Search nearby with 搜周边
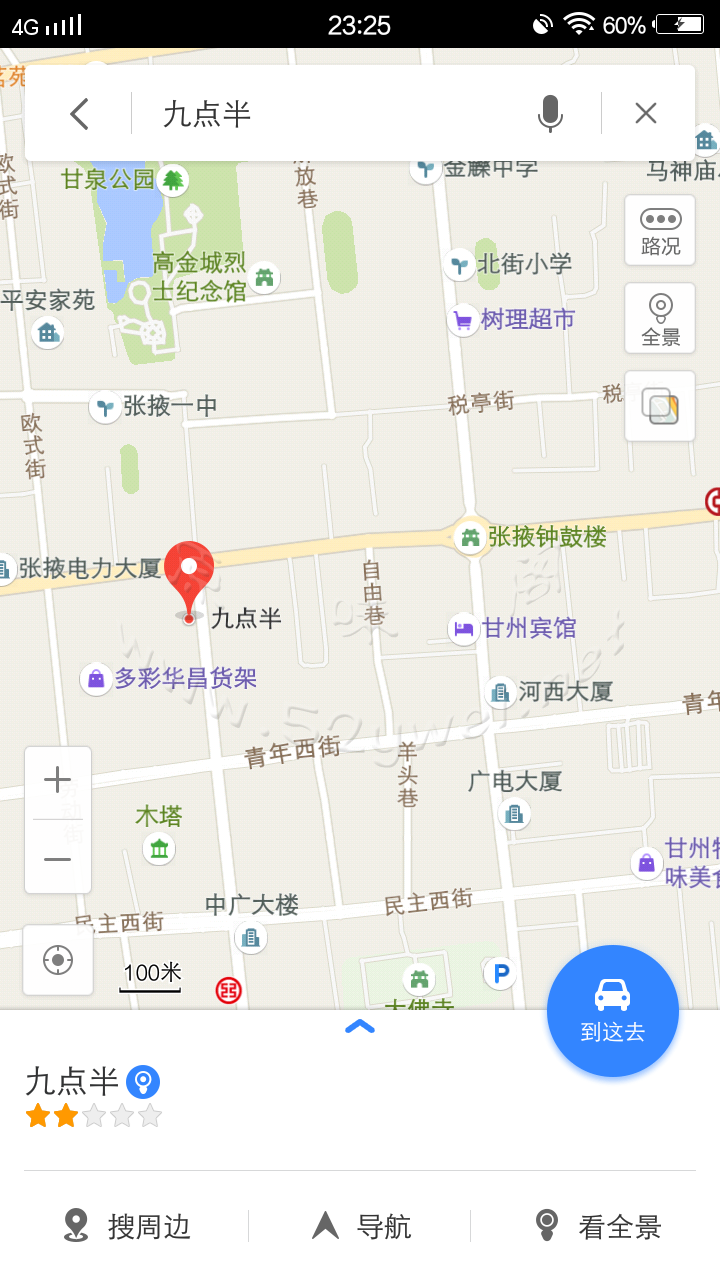The width and height of the screenshot is (720, 1280). (127, 1226)
